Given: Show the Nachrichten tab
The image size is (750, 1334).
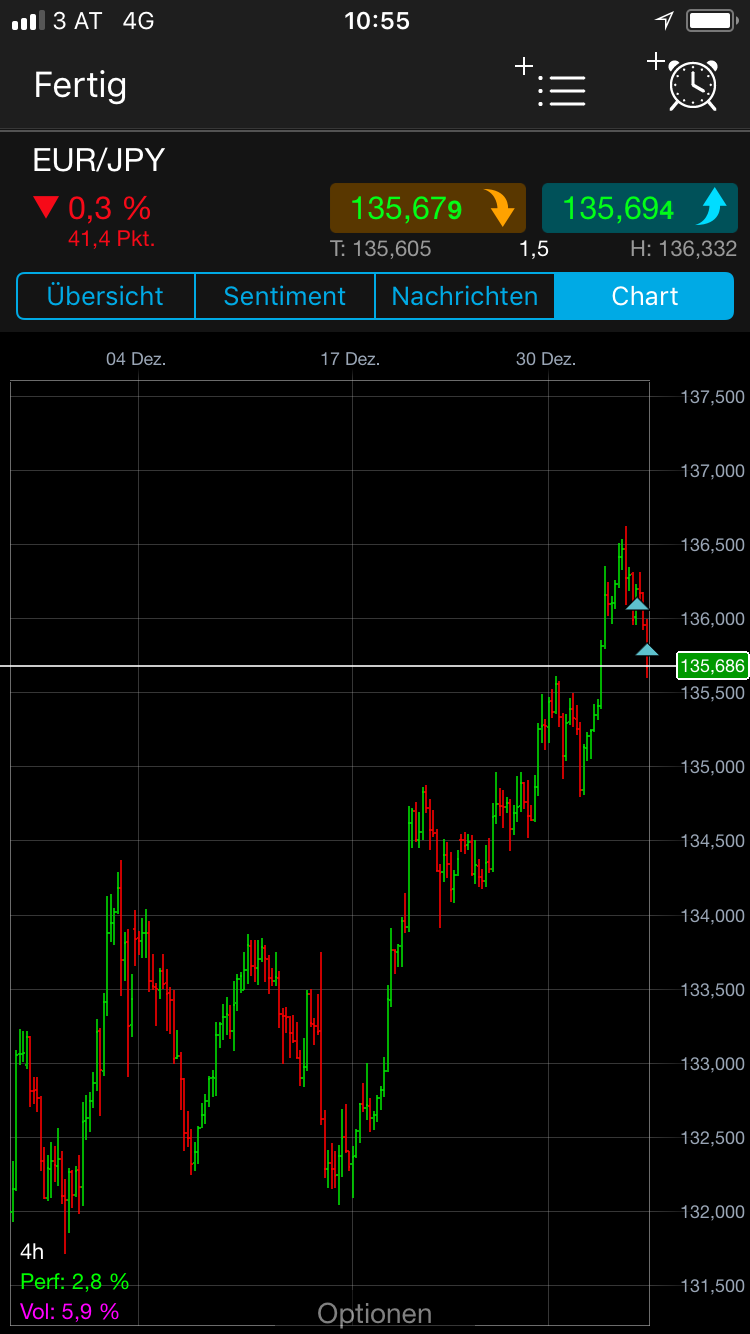Looking at the screenshot, I should tap(464, 296).
